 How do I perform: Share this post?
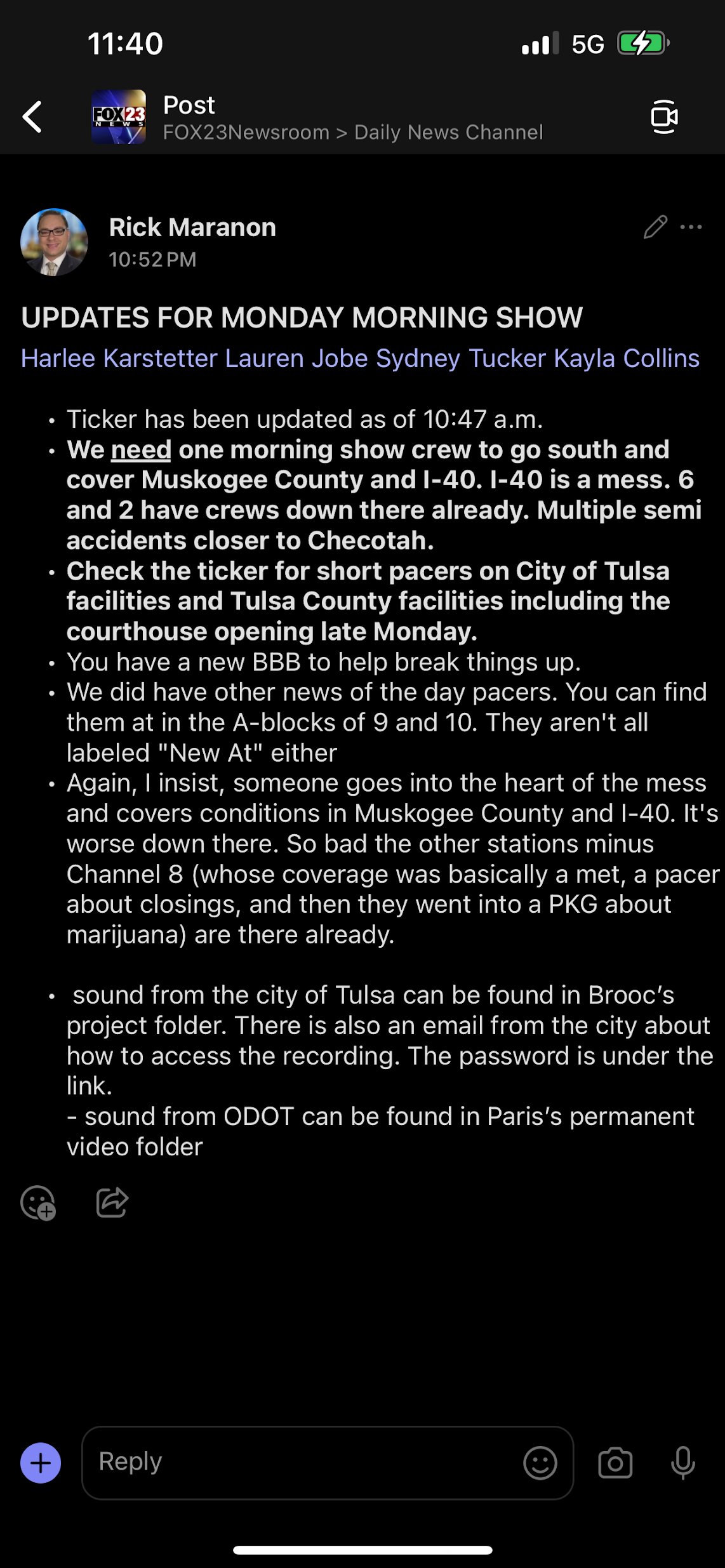click(x=112, y=1202)
